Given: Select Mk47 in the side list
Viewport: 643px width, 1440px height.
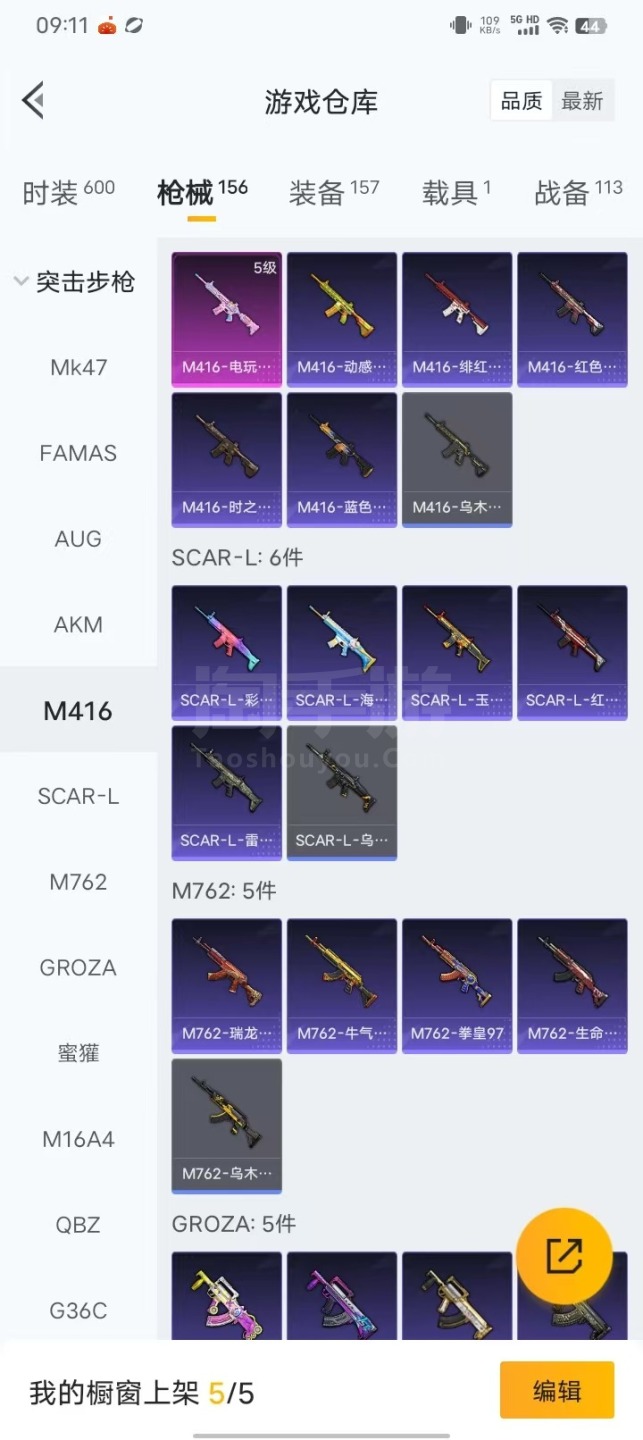Looking at the screenshot, I should pos(78,367).
